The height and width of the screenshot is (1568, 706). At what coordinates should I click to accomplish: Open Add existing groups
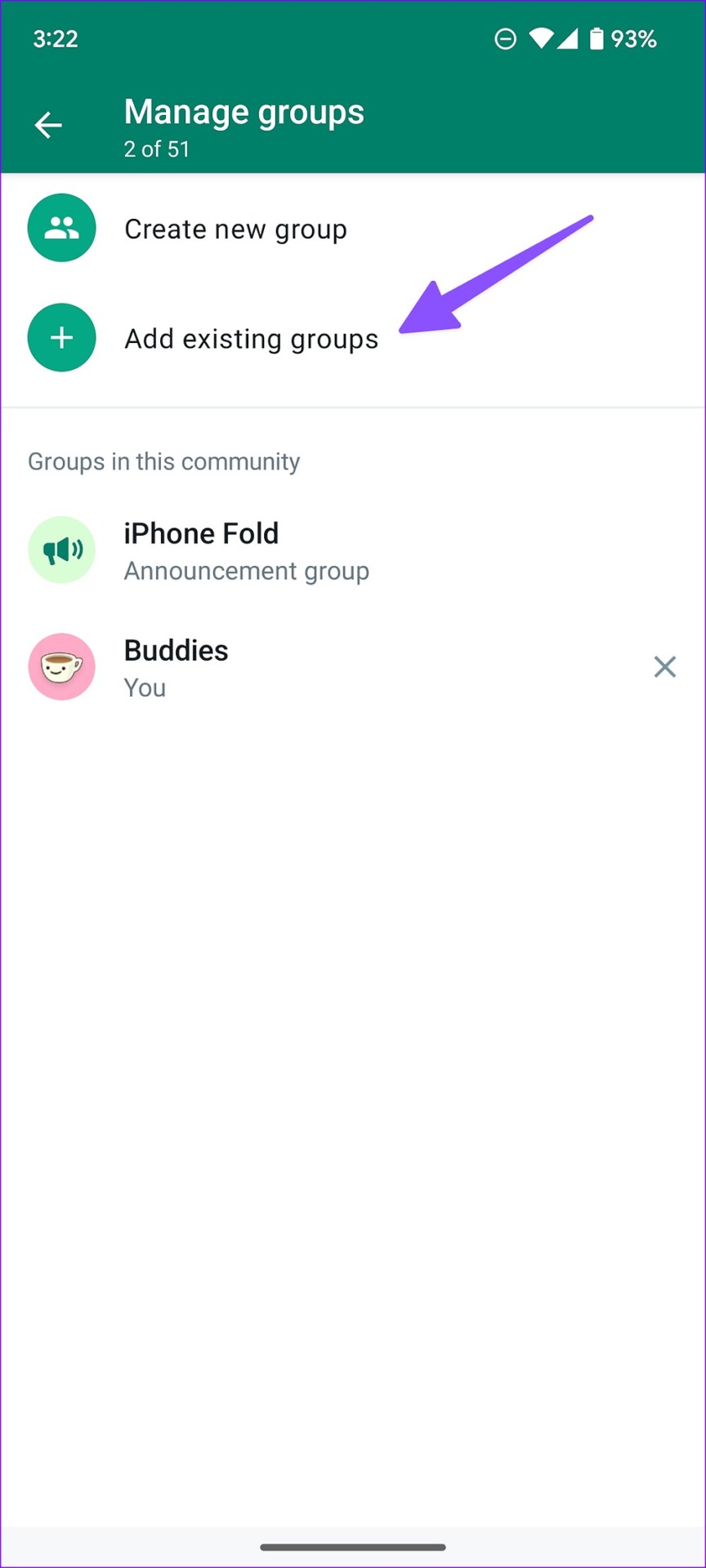(250, 339)
